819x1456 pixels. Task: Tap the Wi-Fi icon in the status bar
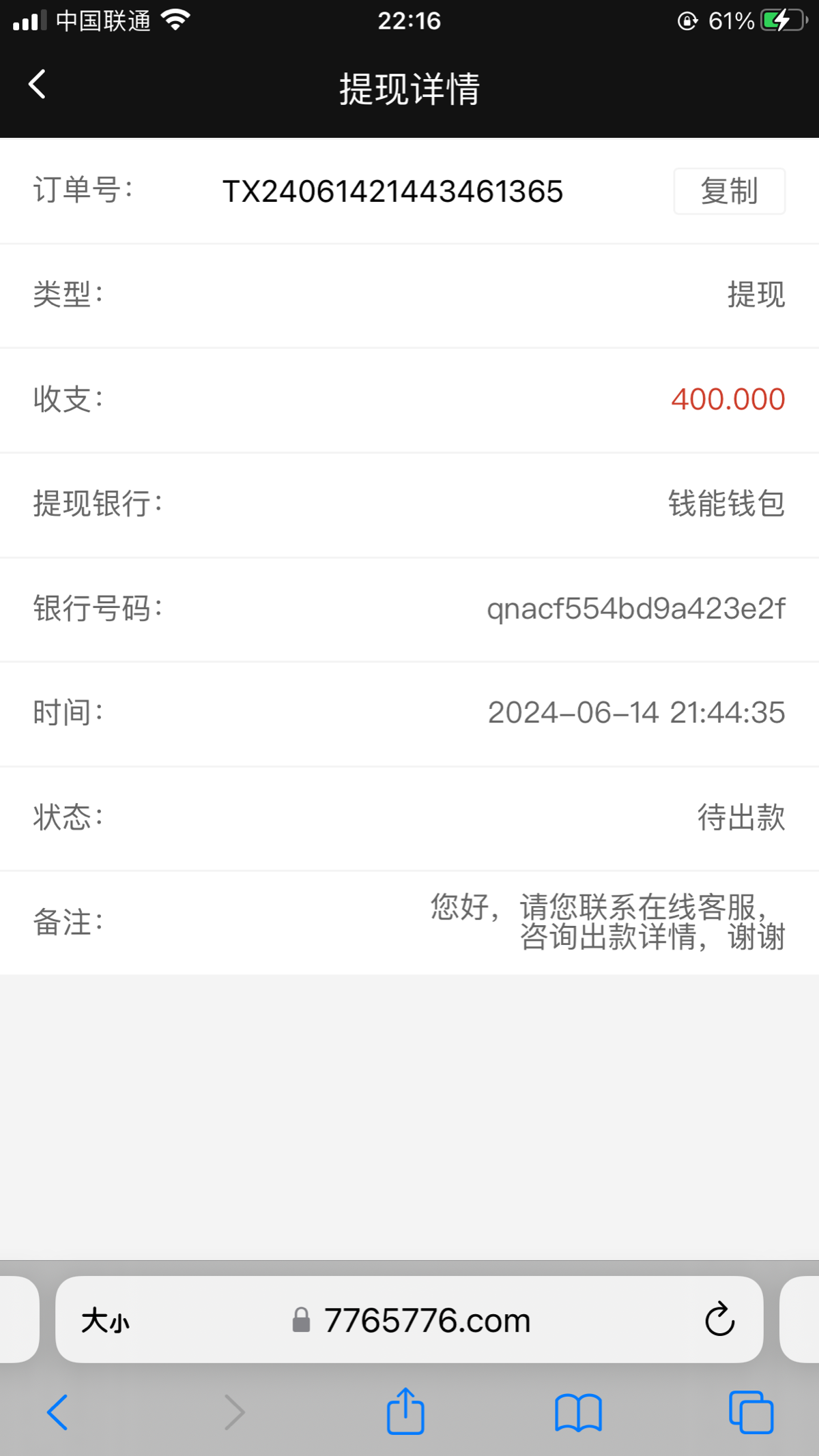pos(176,20)
